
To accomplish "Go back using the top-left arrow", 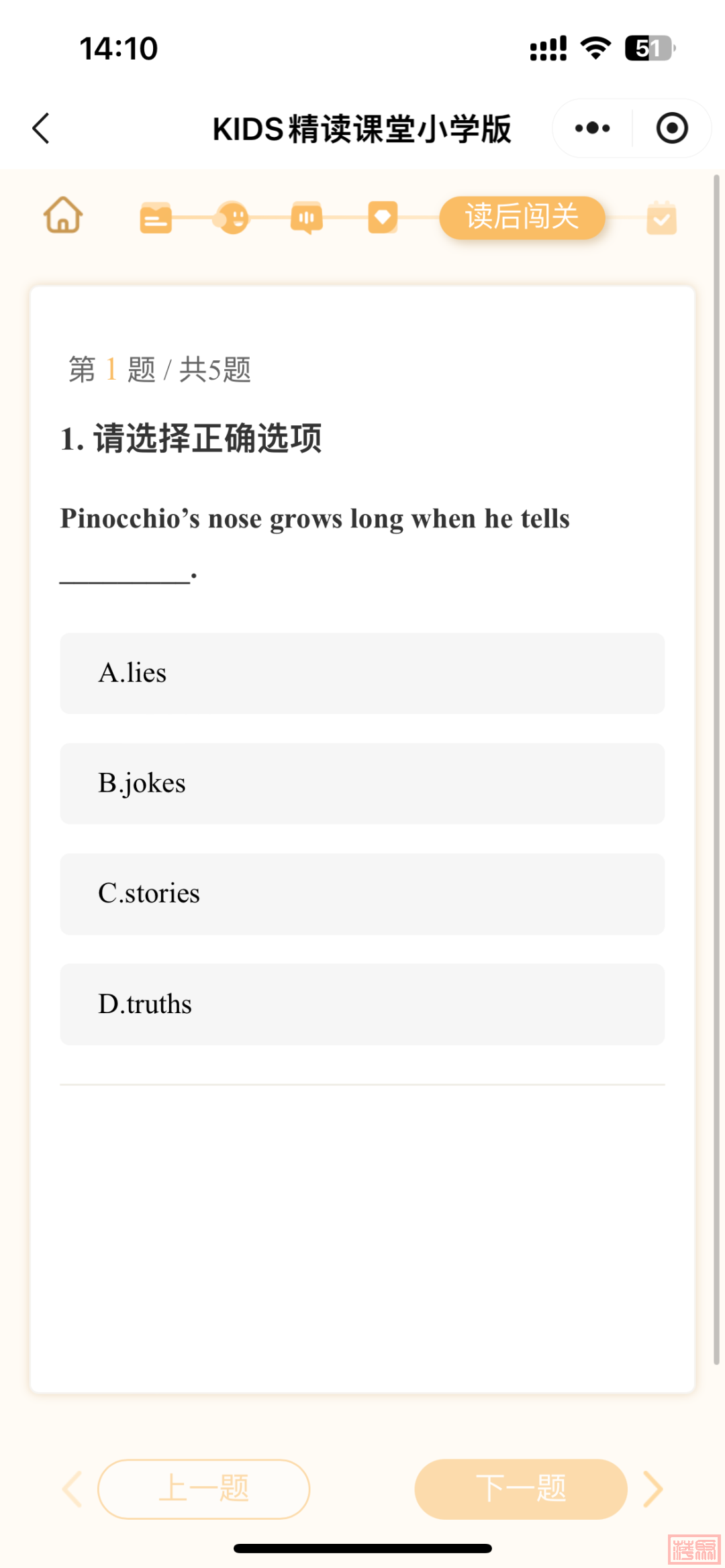I will pos(42,128).
